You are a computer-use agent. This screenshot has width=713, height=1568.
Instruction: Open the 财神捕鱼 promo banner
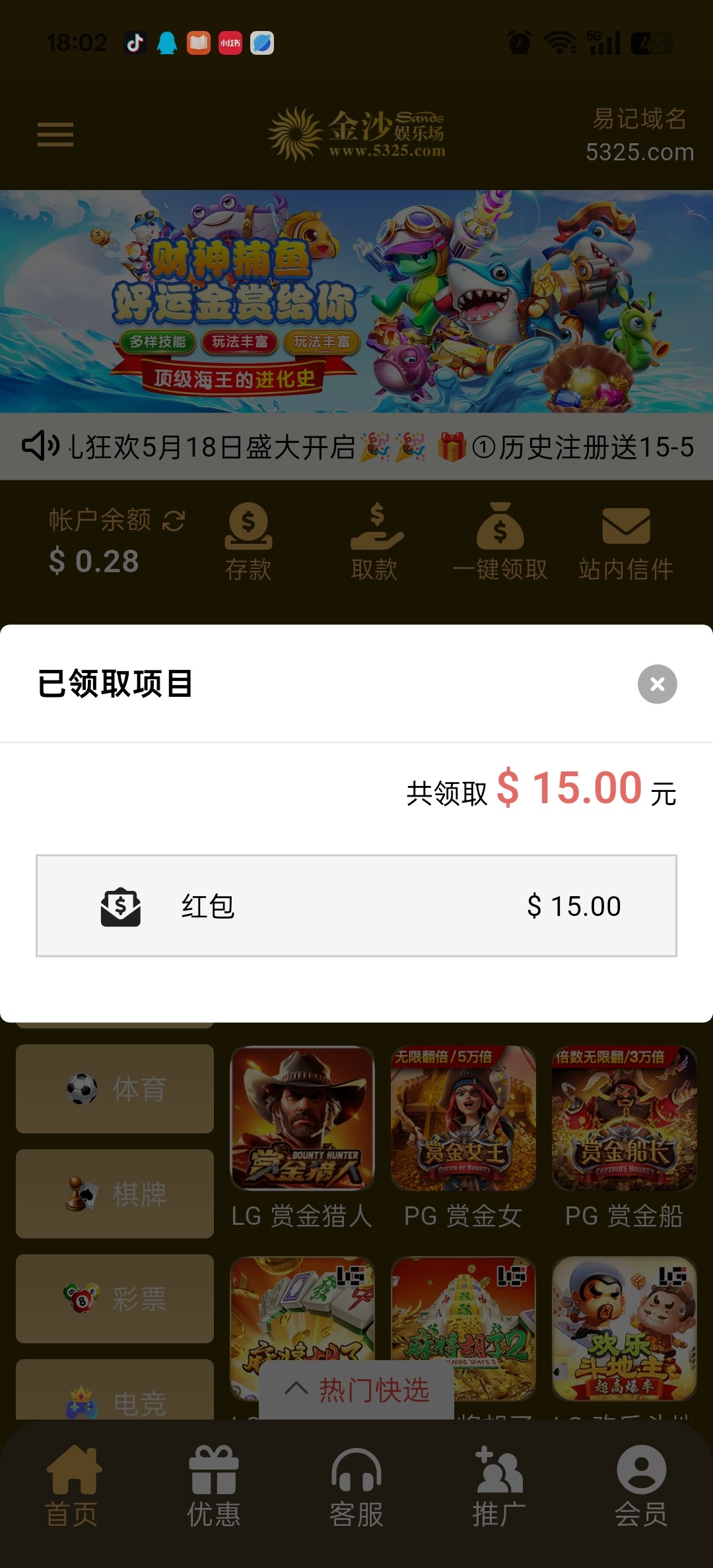point(356,302)
